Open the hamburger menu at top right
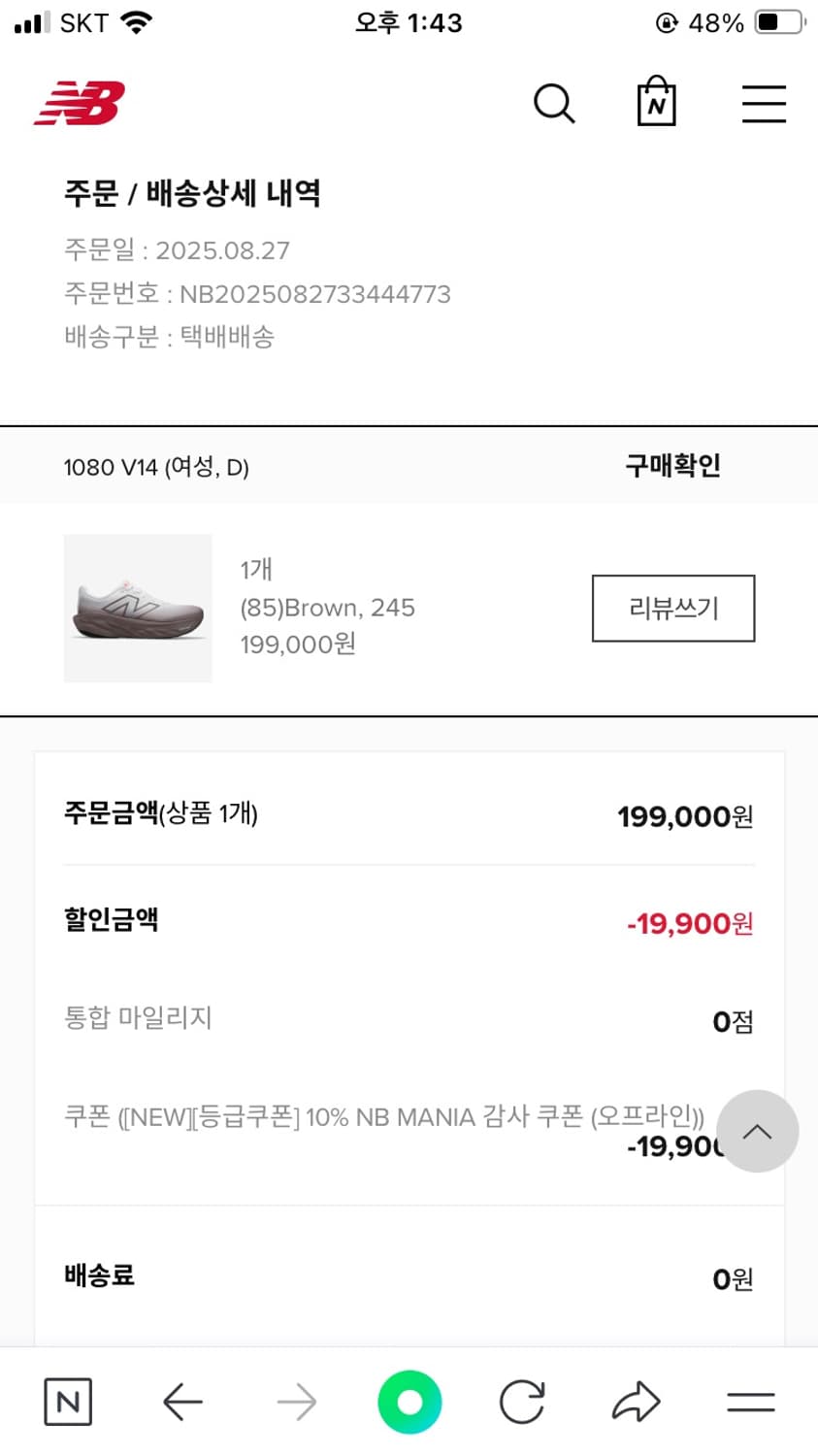 click(764, 104)
